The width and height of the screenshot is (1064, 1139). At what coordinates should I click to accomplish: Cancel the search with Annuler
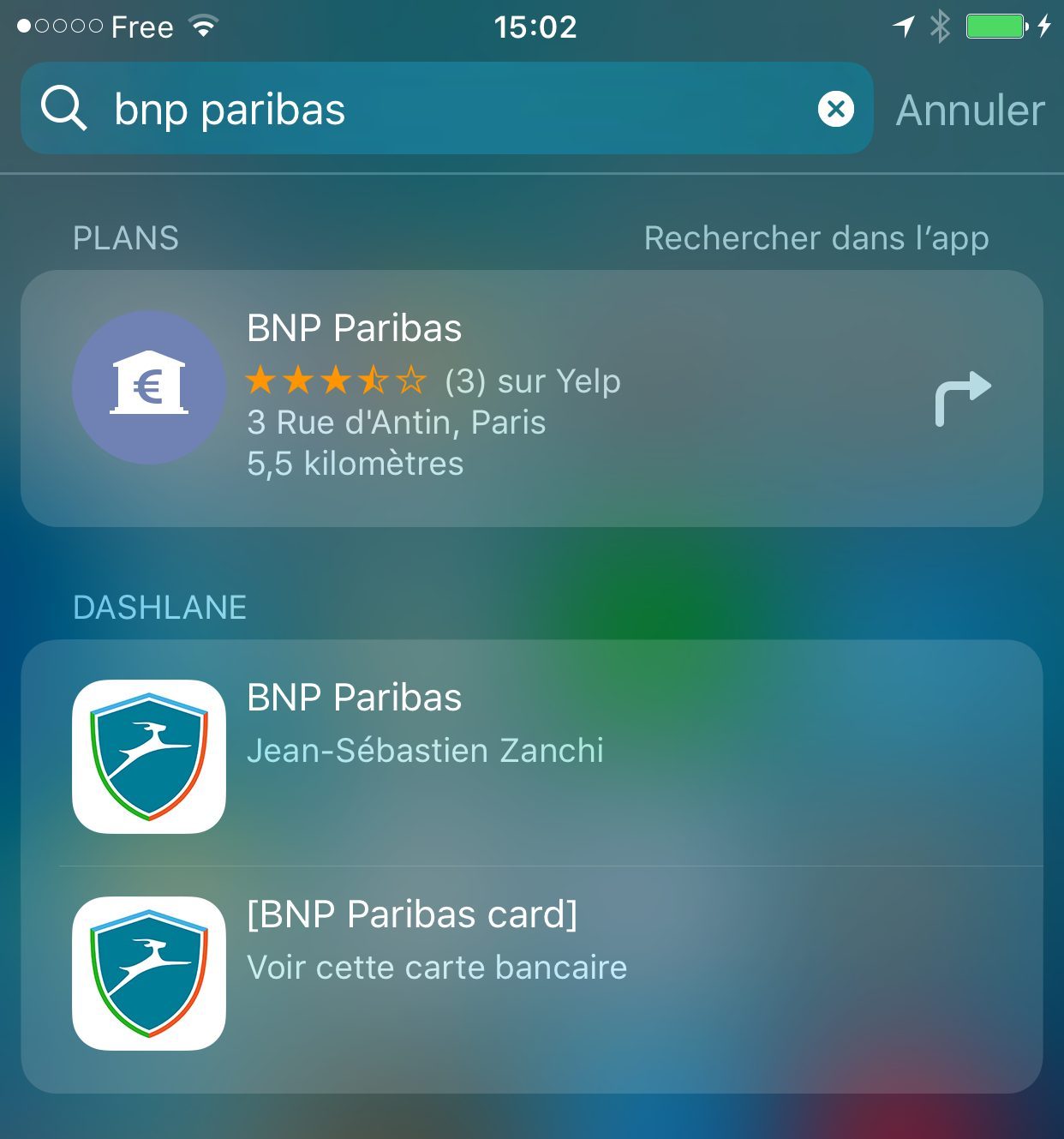[970, 111]
